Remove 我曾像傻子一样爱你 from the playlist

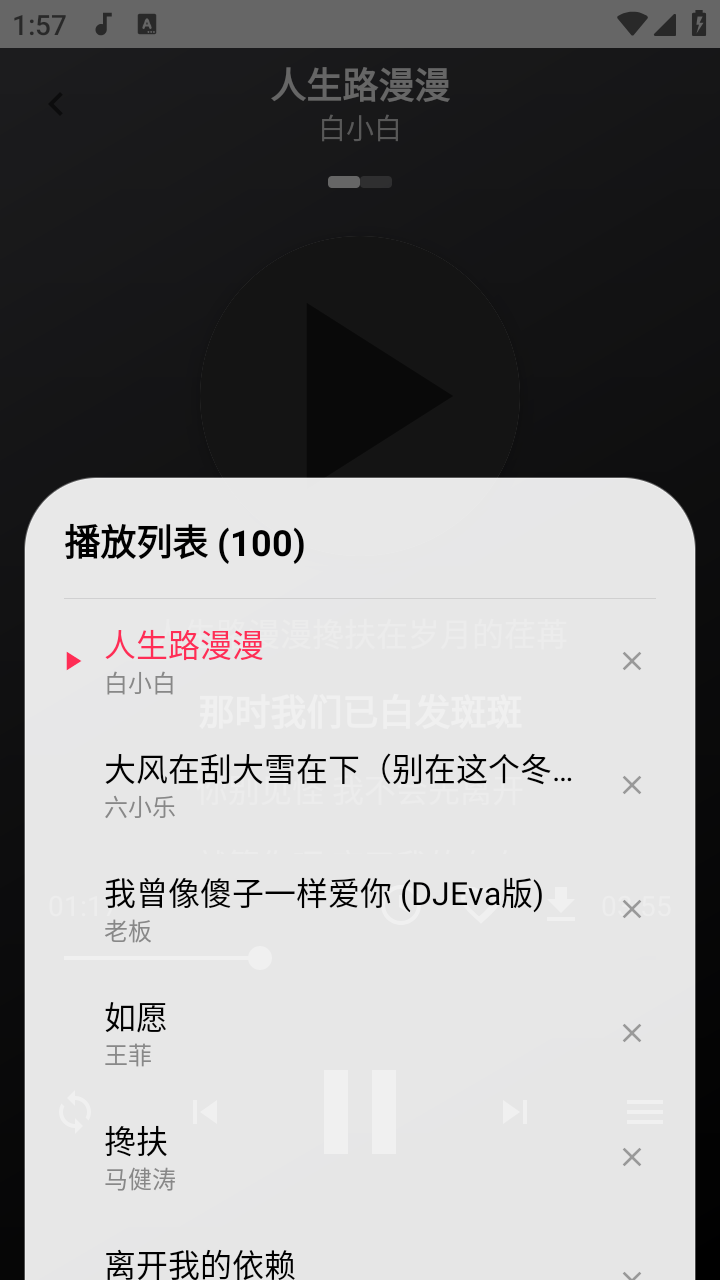coord(631,909)
